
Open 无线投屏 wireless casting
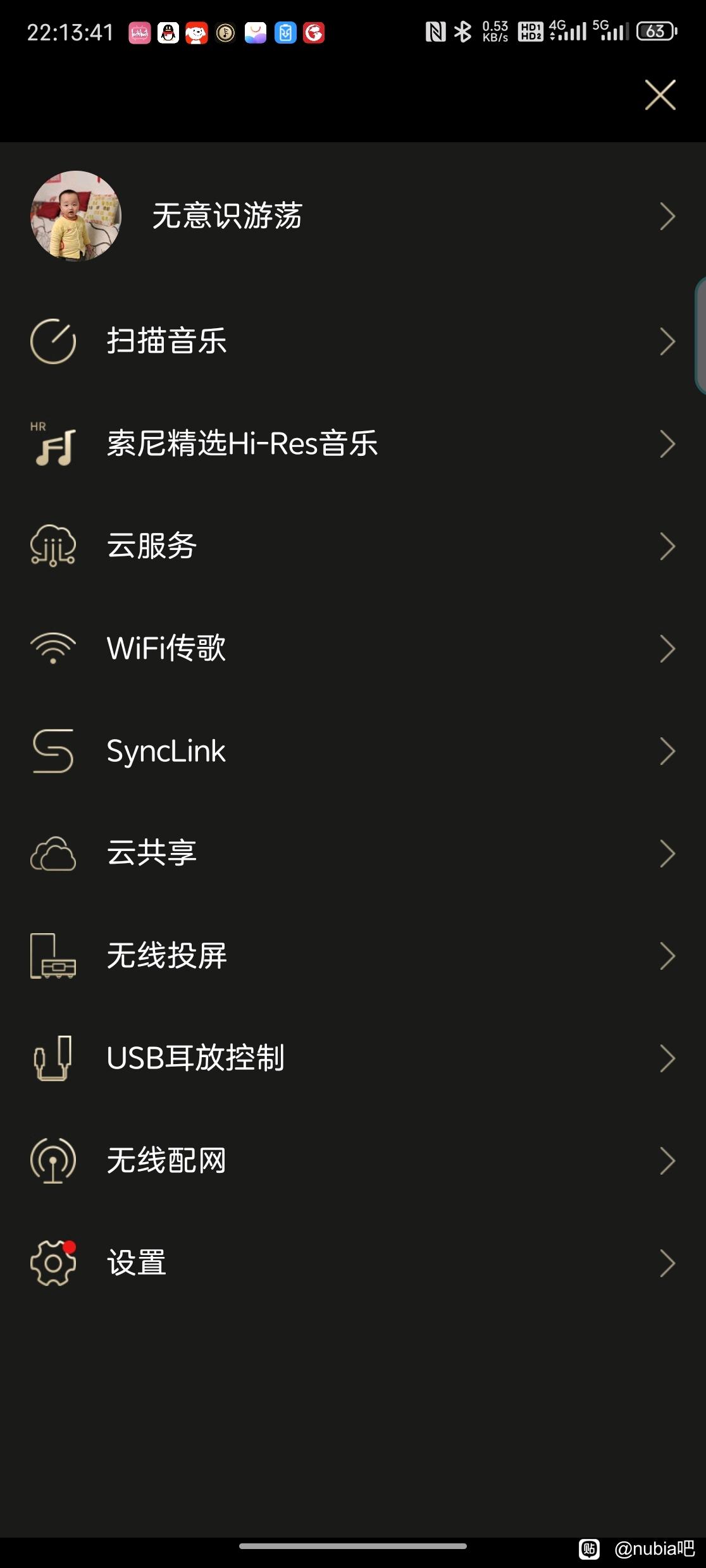(x=353, y=956)
